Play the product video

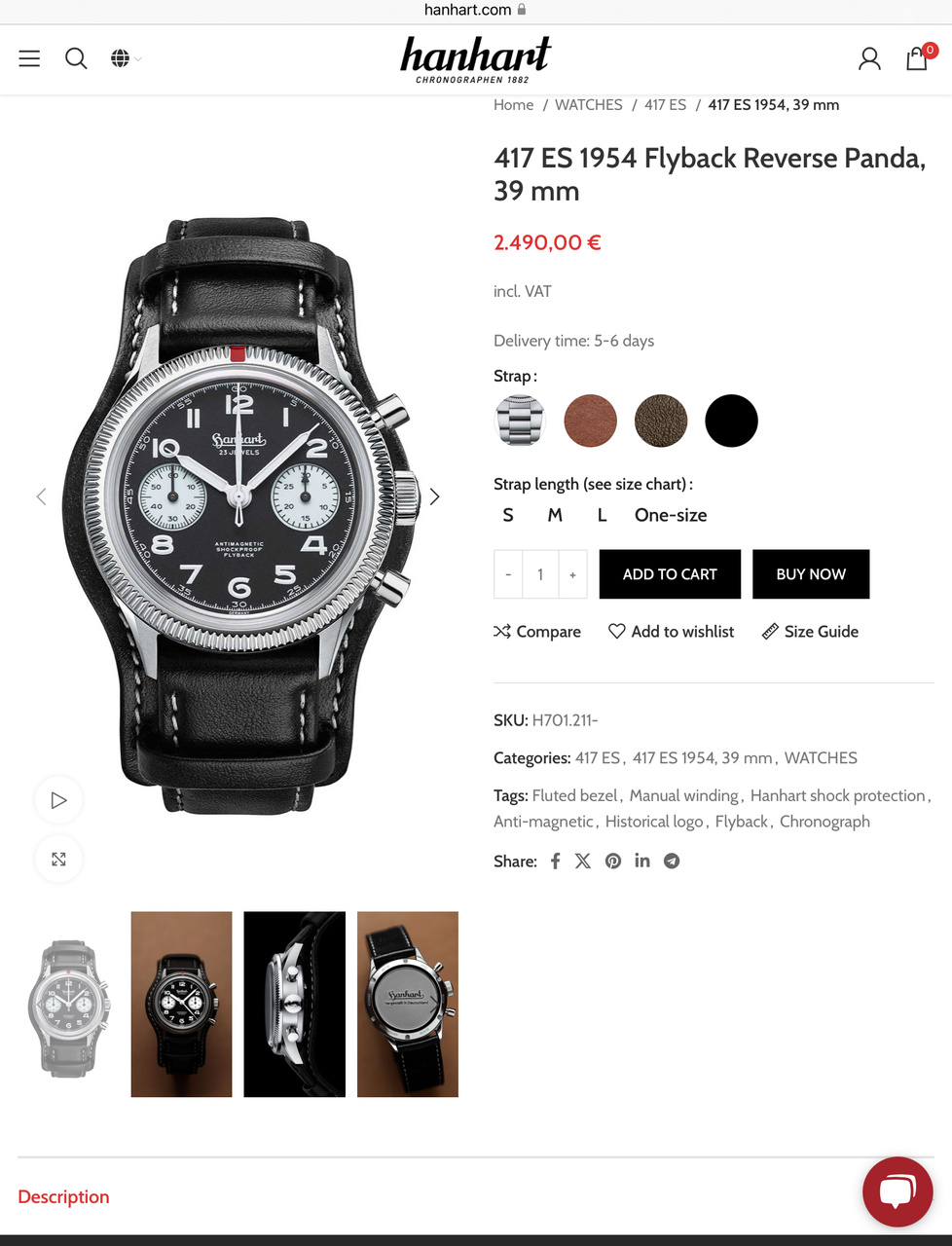(58, 800)
